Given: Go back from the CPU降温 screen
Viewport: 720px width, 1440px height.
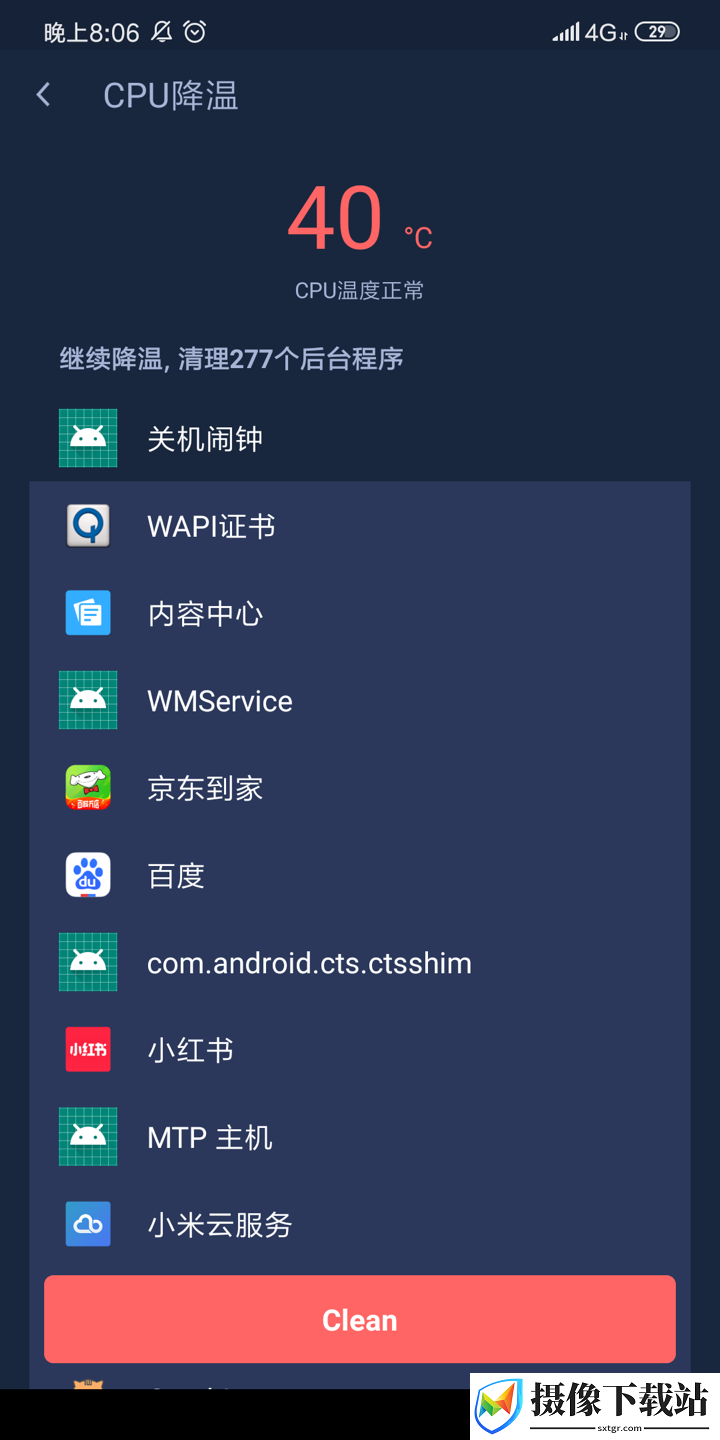Looking at the screenshot, I should tap(43, 95).
